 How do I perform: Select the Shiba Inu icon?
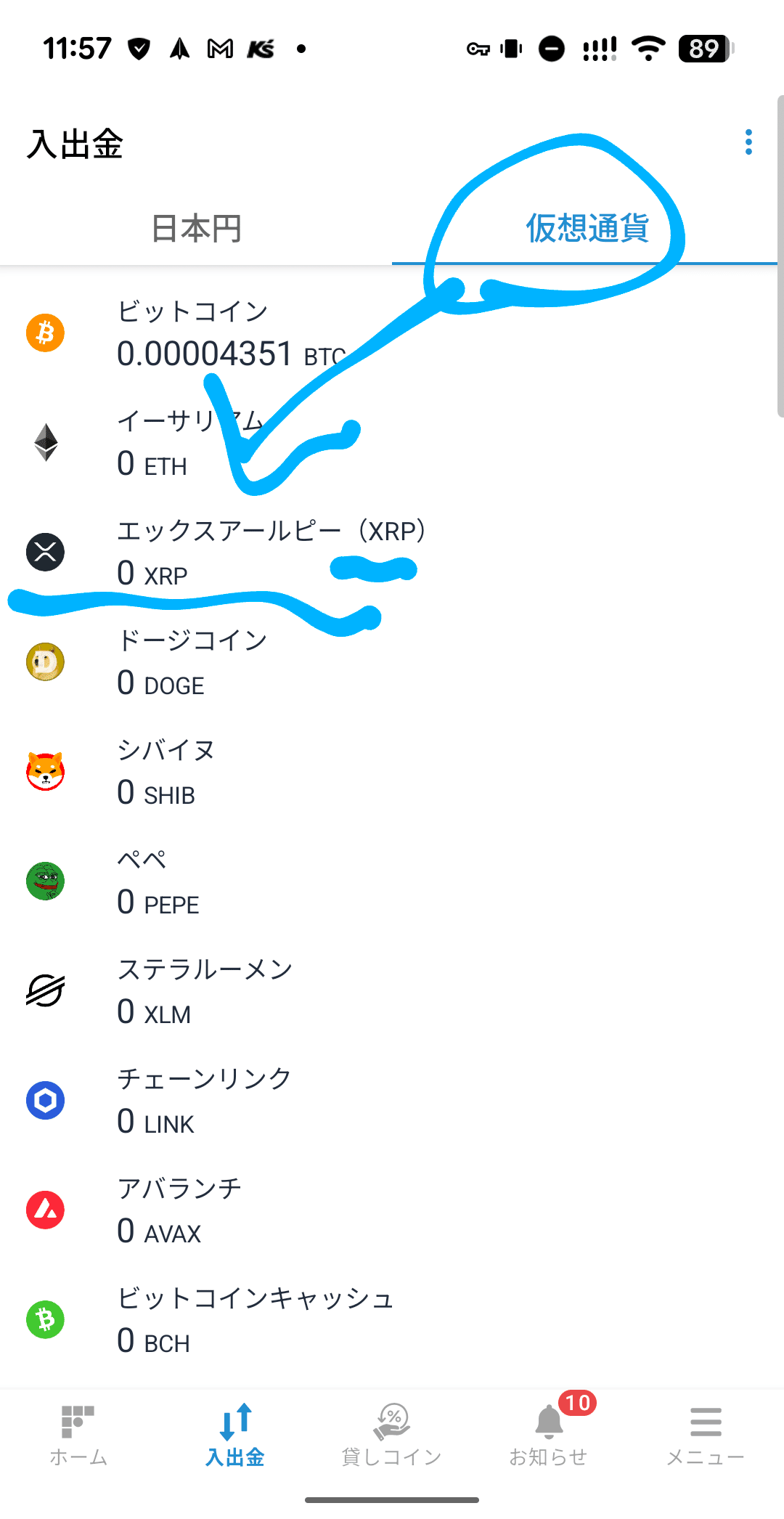coord(45,773)
